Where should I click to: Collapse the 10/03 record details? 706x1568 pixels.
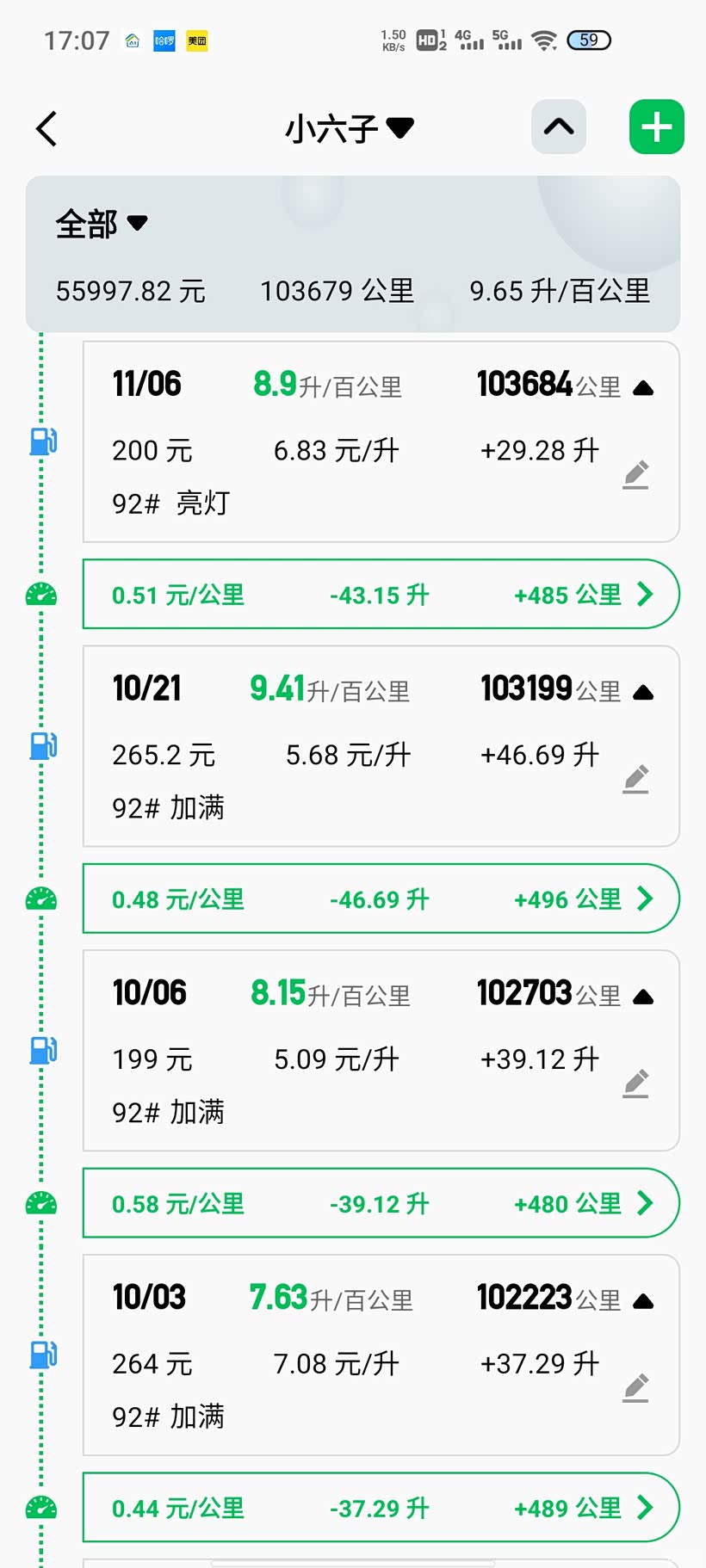(642, 1302)
